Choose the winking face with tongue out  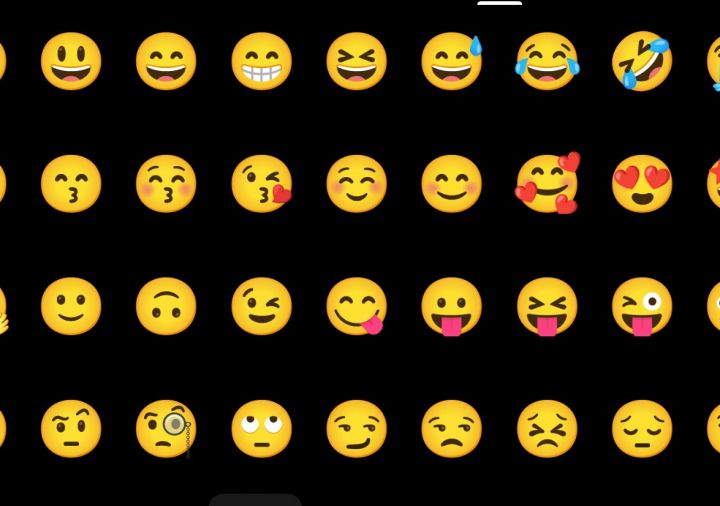point(641,306)
